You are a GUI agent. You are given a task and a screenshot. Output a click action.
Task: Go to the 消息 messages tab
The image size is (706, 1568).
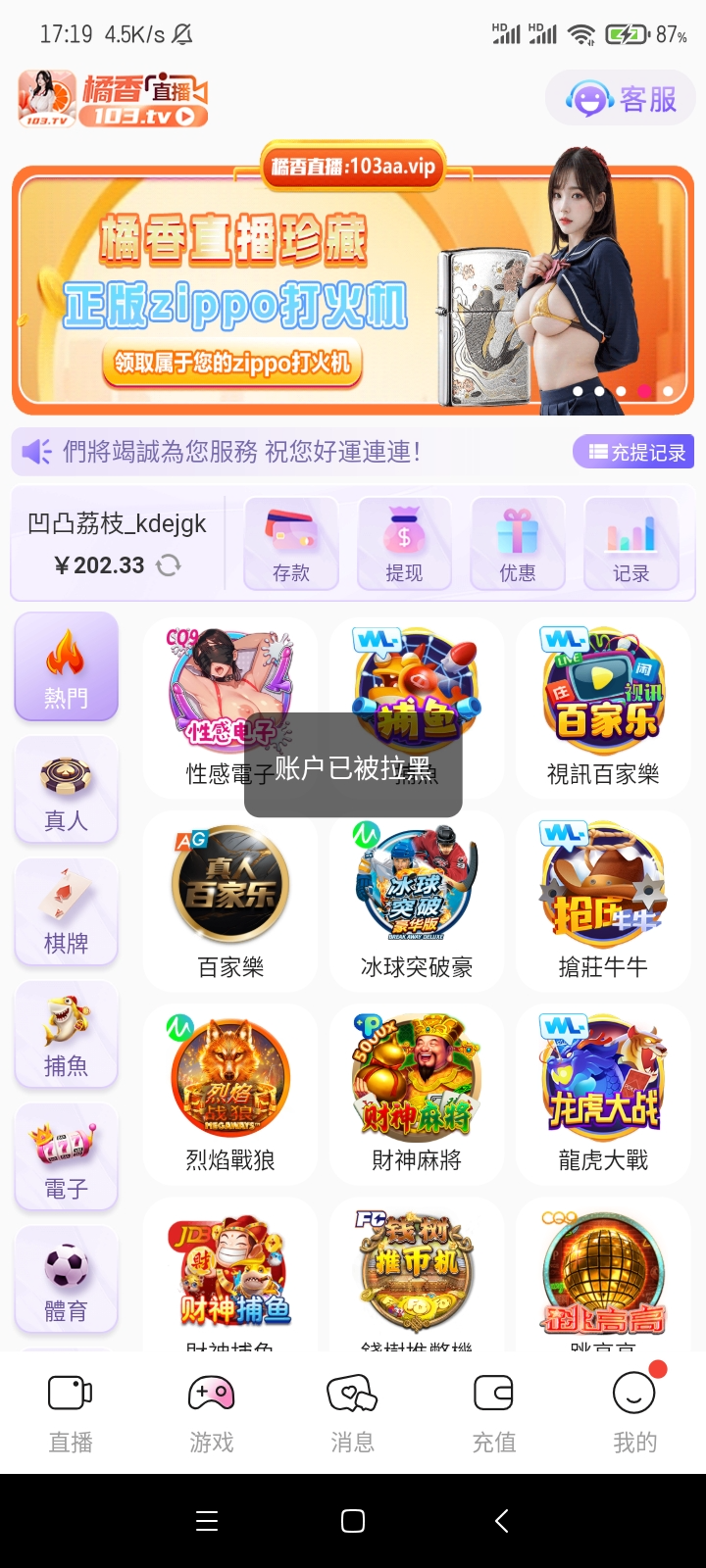(x=352, y=1413)
